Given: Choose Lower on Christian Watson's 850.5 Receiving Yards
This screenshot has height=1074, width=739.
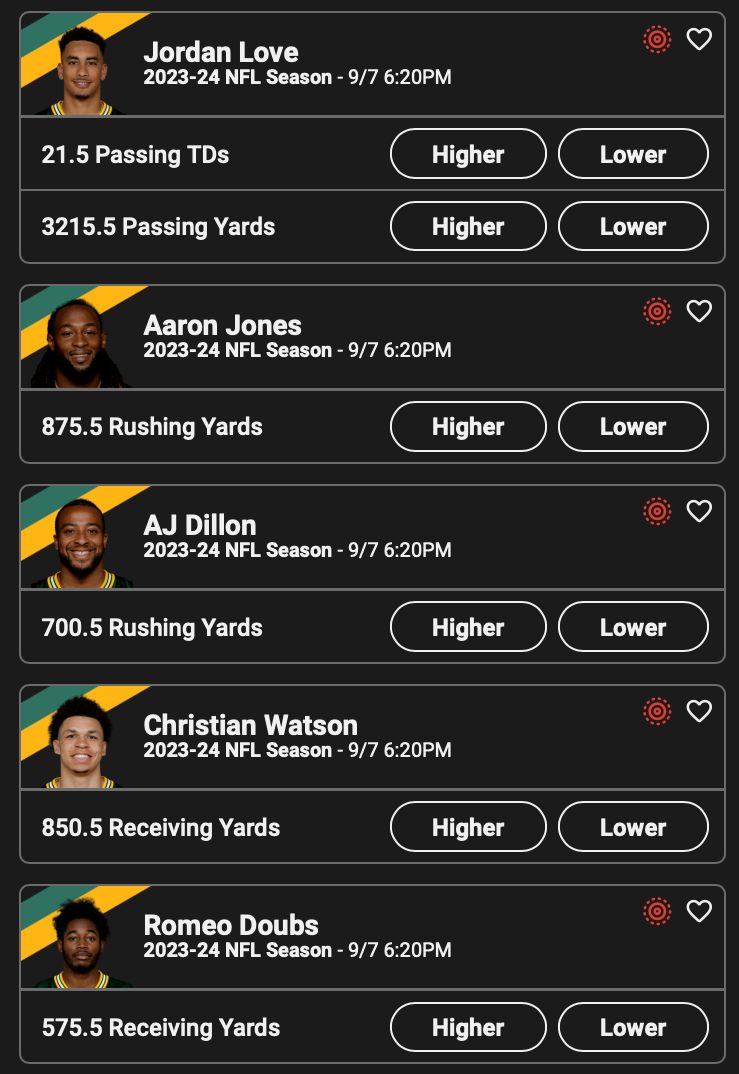Looking at the screenshot, I should pyautogui.click(x=633, y=827).
